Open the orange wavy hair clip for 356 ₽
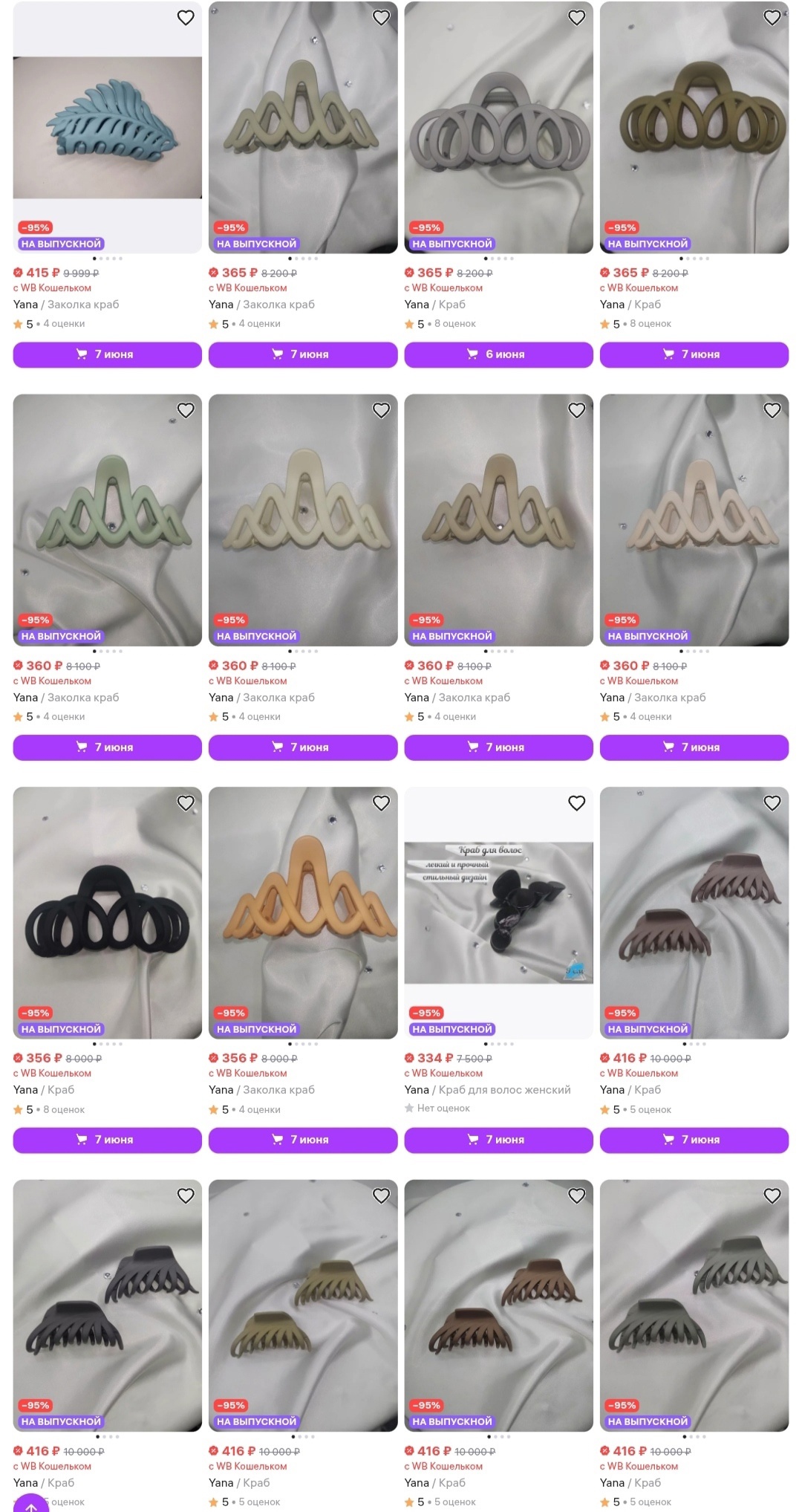 coord(303,912)
